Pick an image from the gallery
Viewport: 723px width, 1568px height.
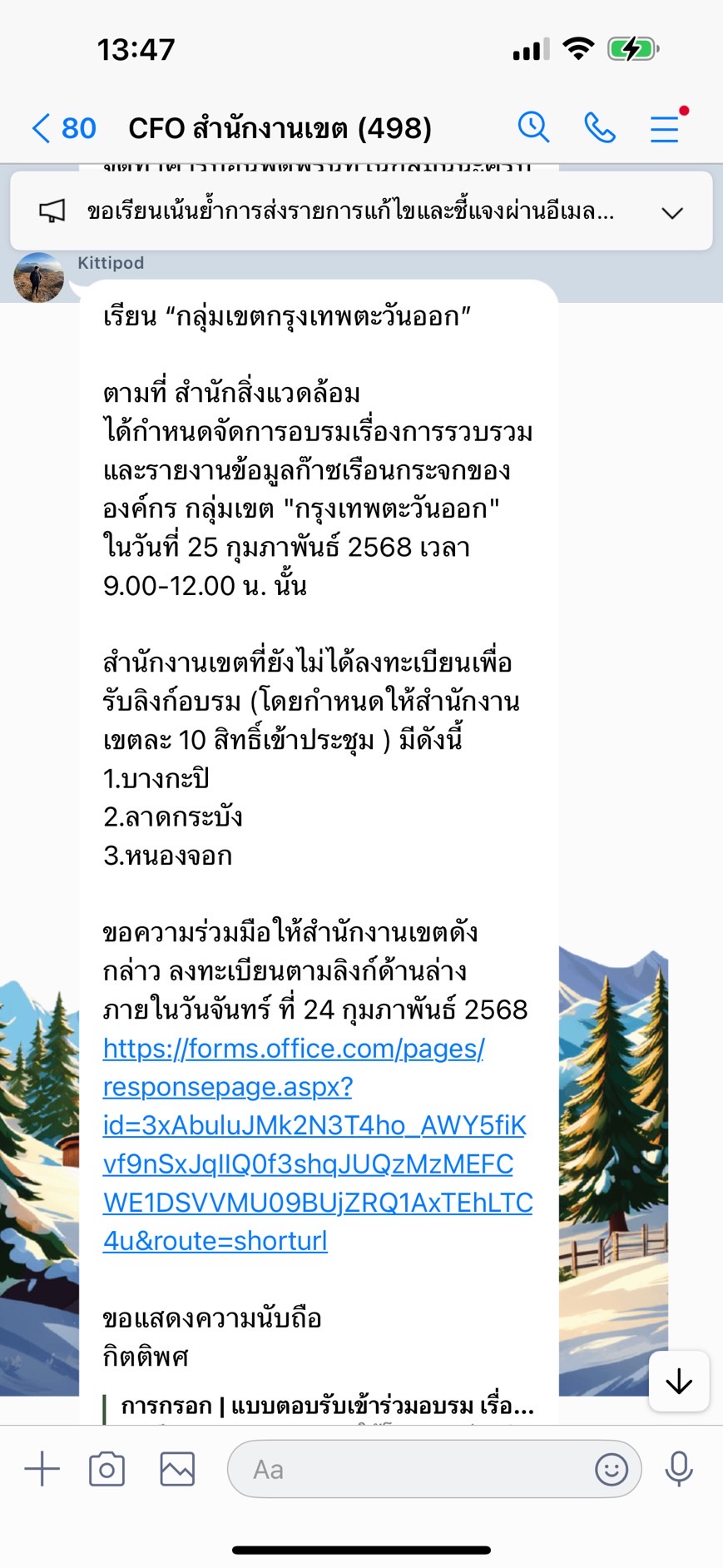point(177,1469)
